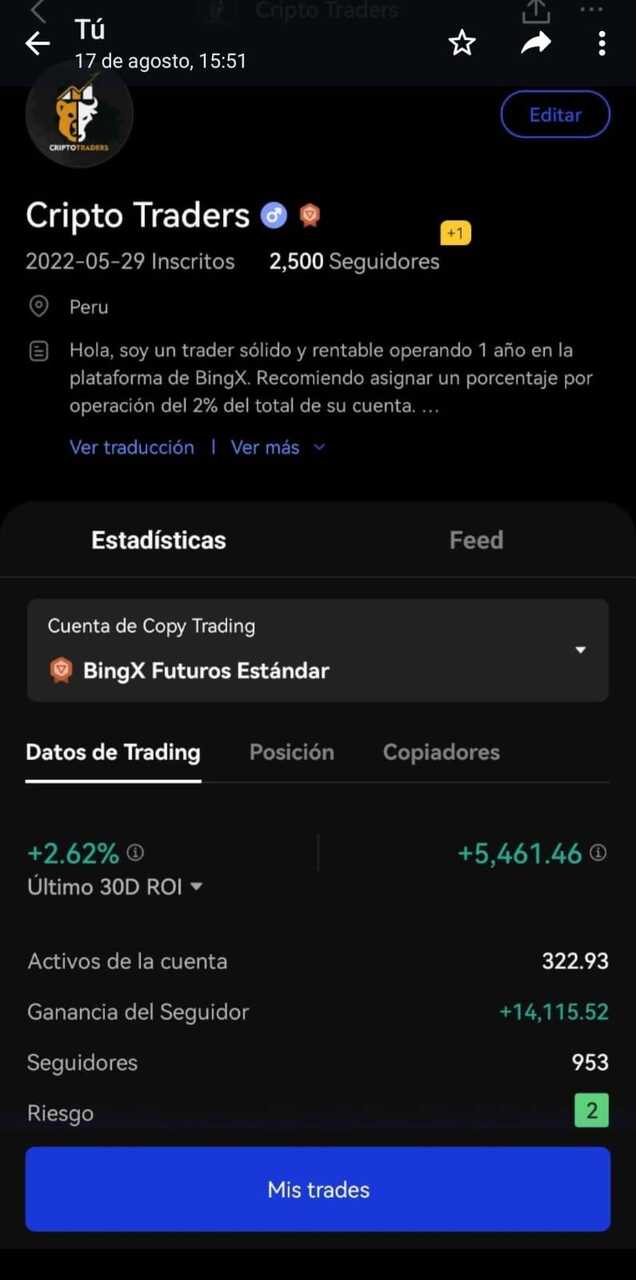Open the three-dot overflow menu
Screen dimensions: 636x1280
click(601, 42)
